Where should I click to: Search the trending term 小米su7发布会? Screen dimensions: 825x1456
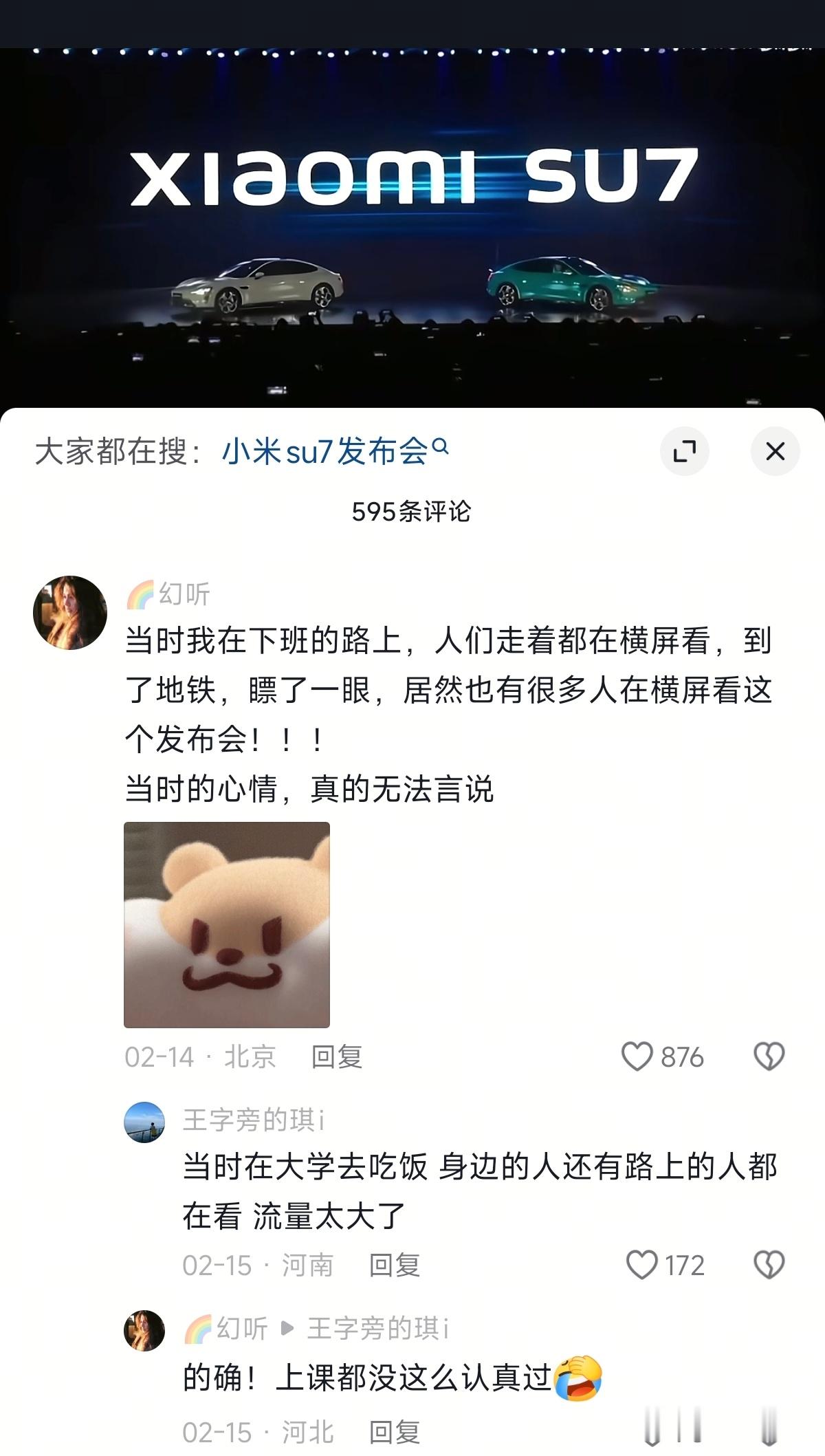tap(329, 447)
